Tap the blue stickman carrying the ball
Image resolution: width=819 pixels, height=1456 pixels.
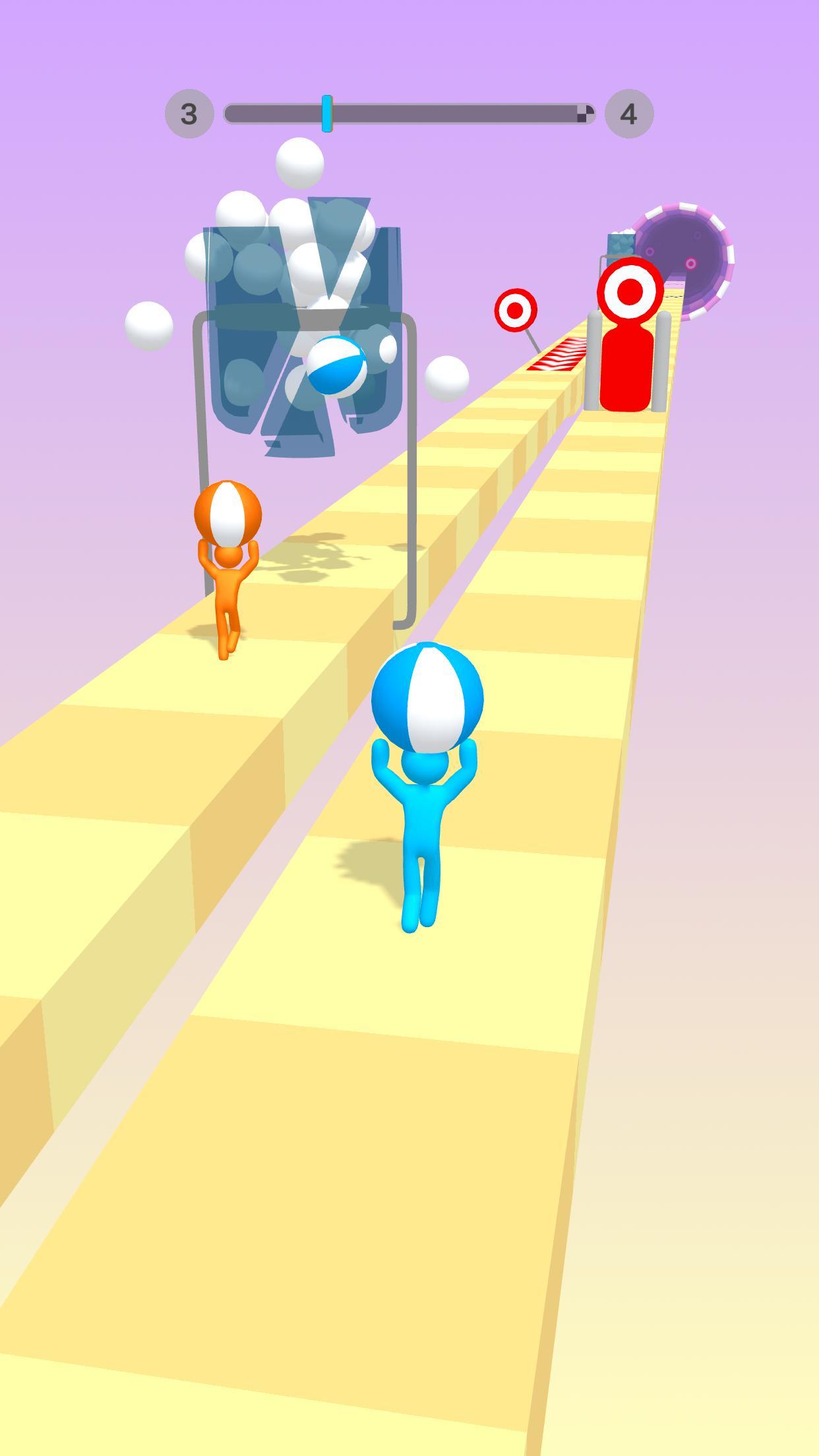[422, 818]
